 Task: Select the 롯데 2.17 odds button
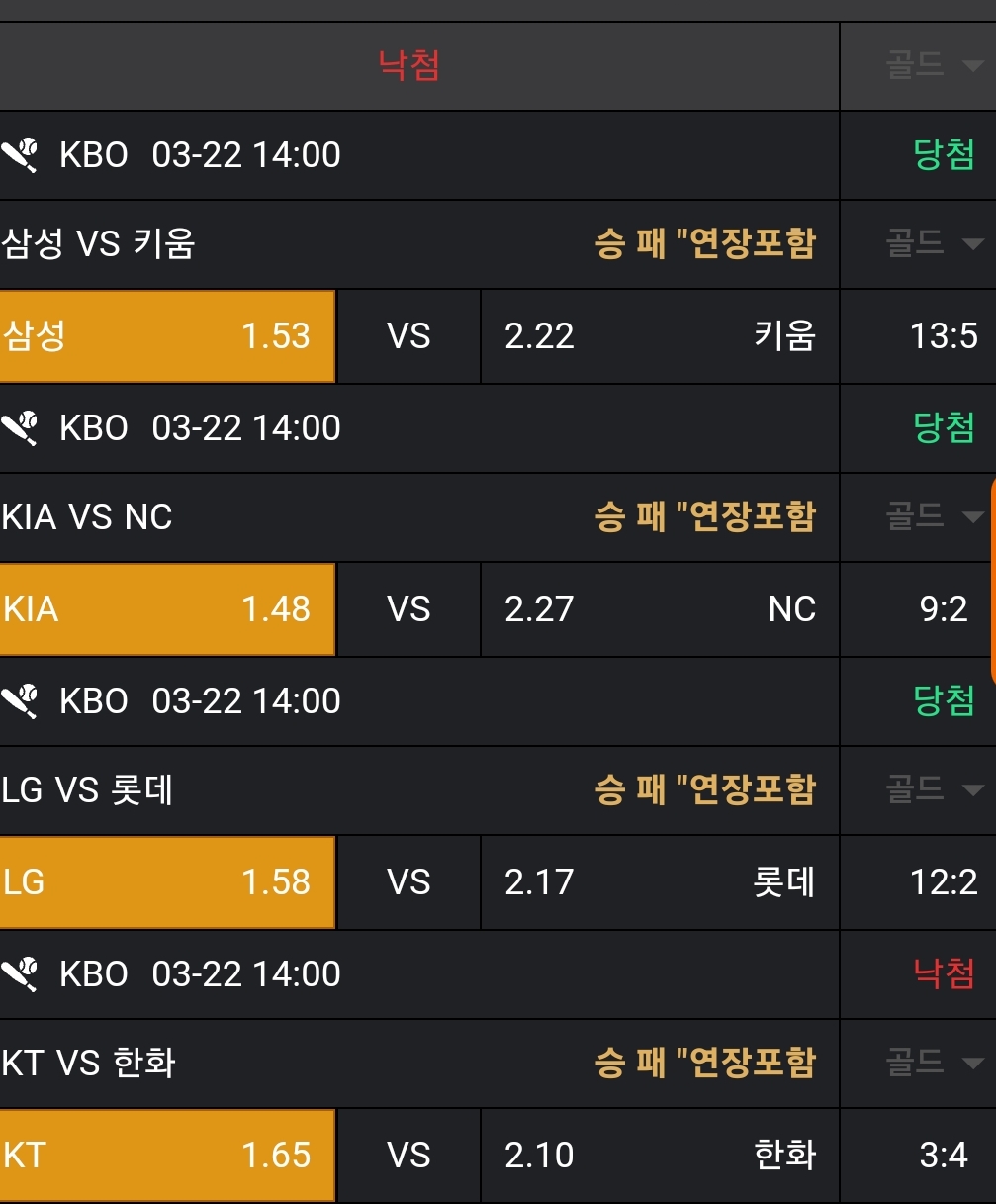(659, 882)
